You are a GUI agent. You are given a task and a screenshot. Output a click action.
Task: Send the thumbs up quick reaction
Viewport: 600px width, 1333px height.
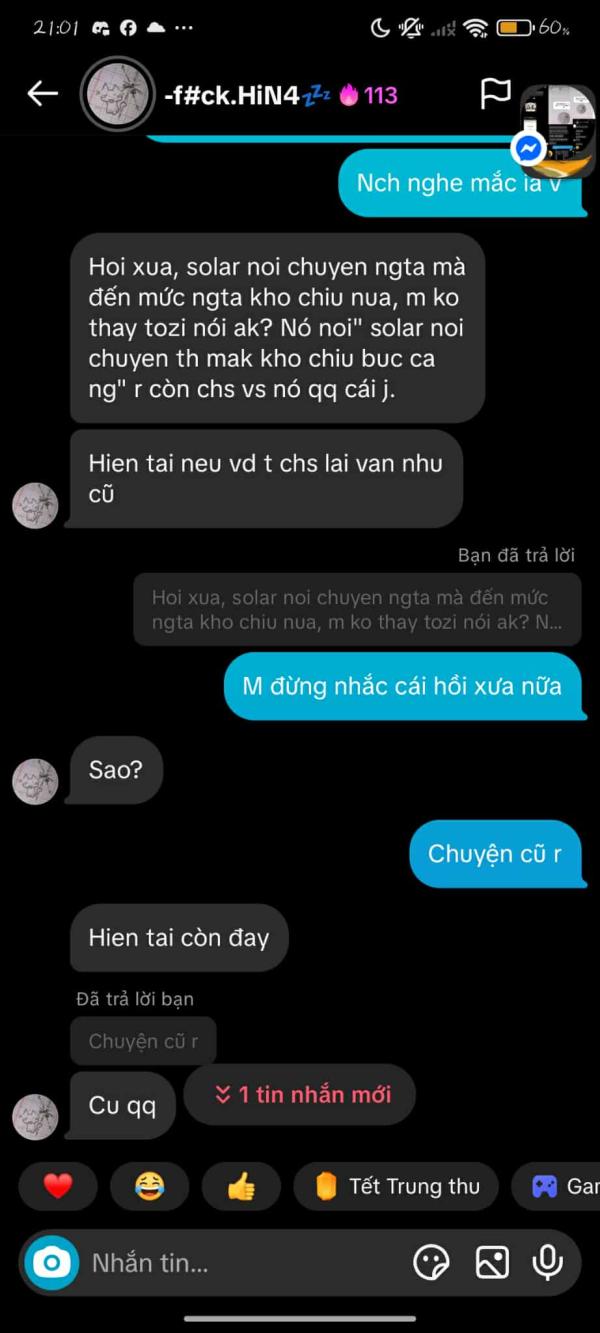point(241,1186)
